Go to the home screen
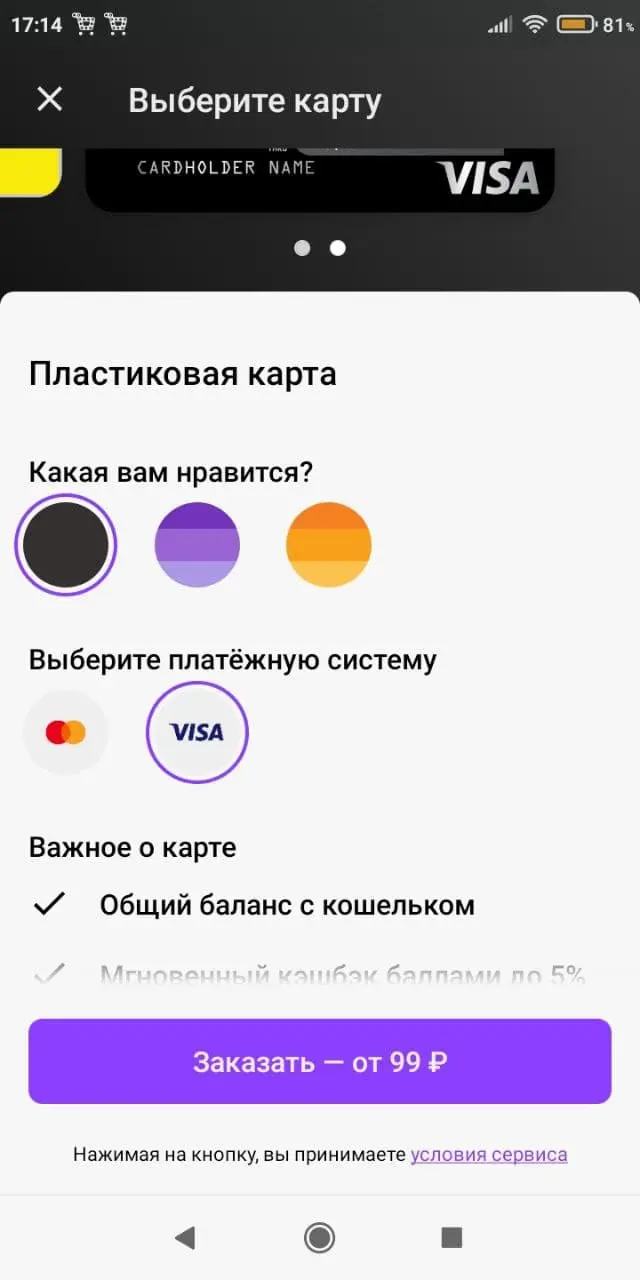The height and width of the screenshot is (1280, 640). [x=320, y=1238]
